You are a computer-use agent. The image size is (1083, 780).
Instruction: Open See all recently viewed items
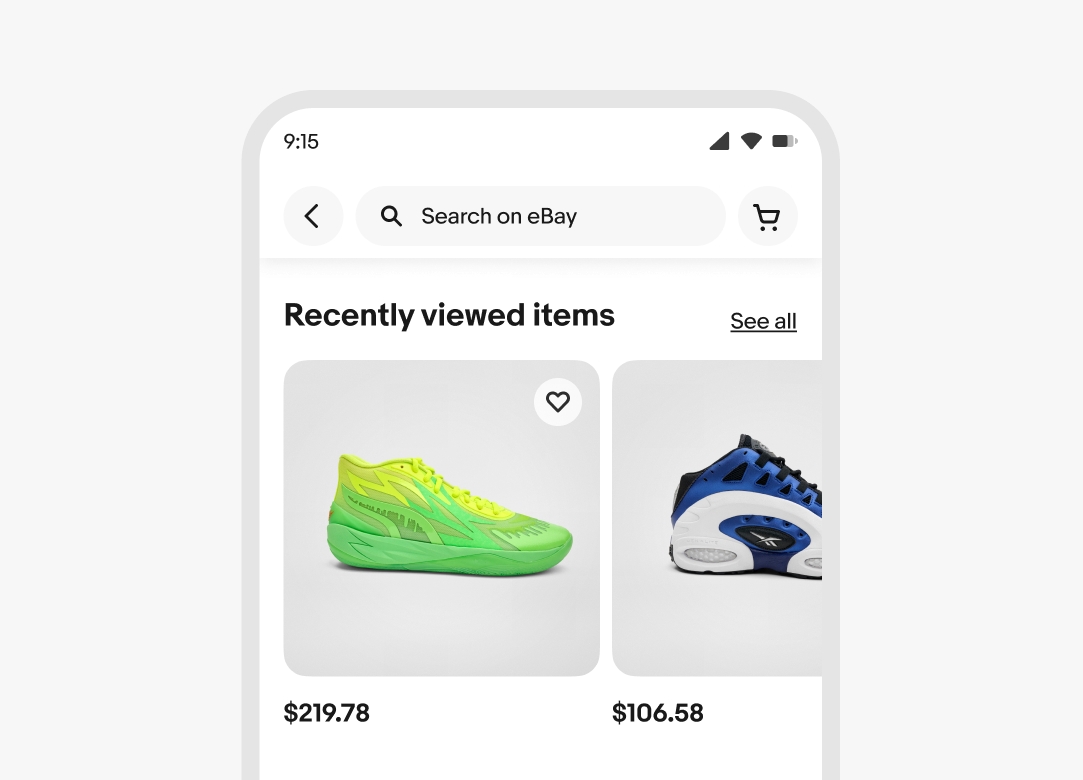click(x=763, y=322)
